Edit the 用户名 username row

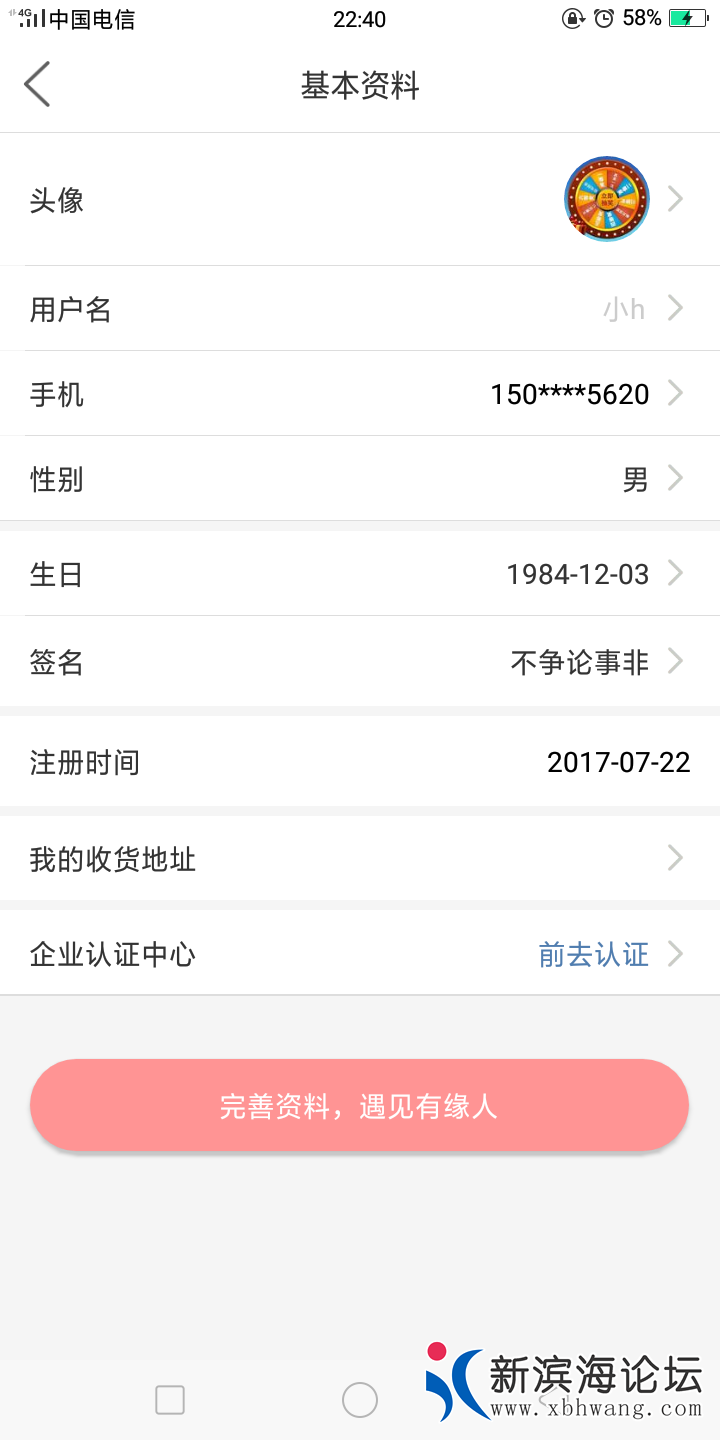360,309
